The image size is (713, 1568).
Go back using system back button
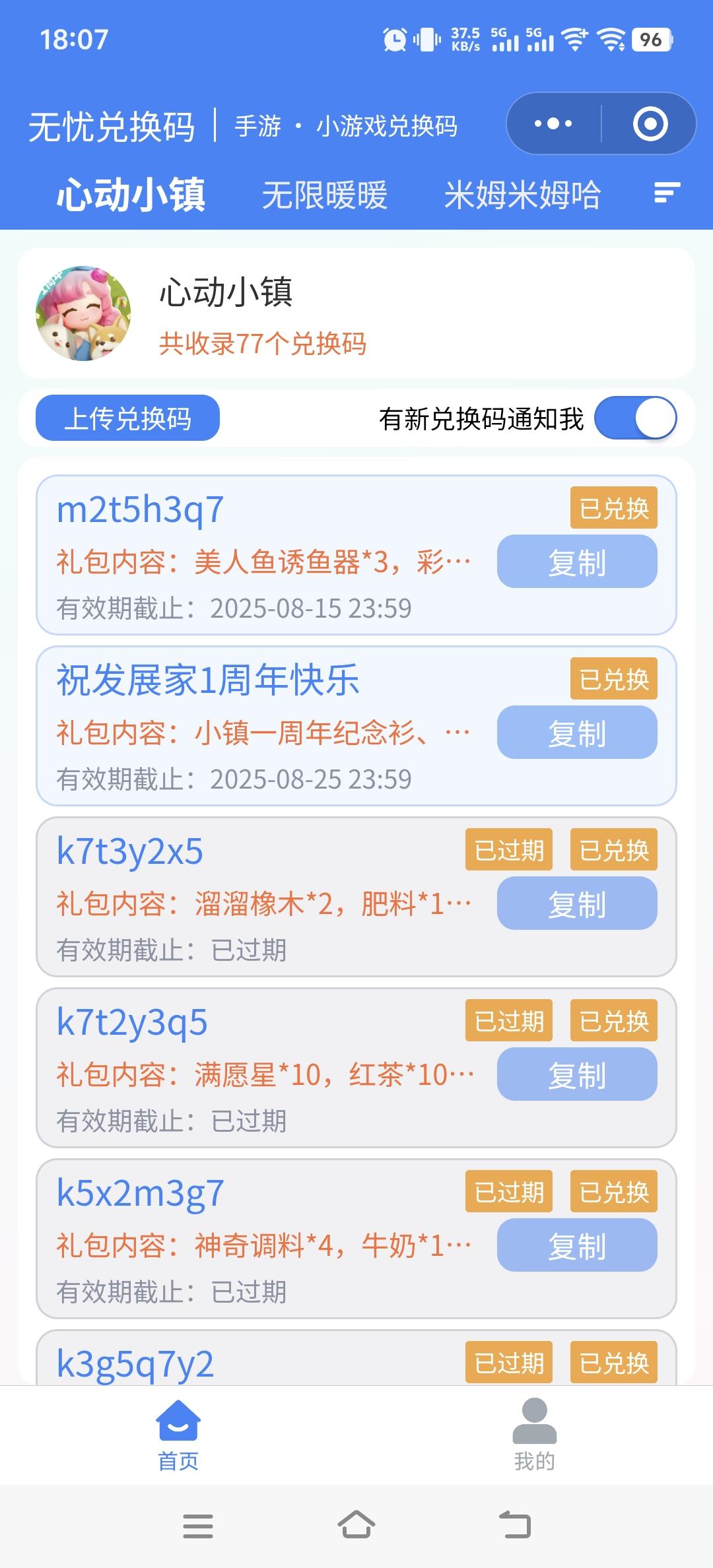(515, 1526)
